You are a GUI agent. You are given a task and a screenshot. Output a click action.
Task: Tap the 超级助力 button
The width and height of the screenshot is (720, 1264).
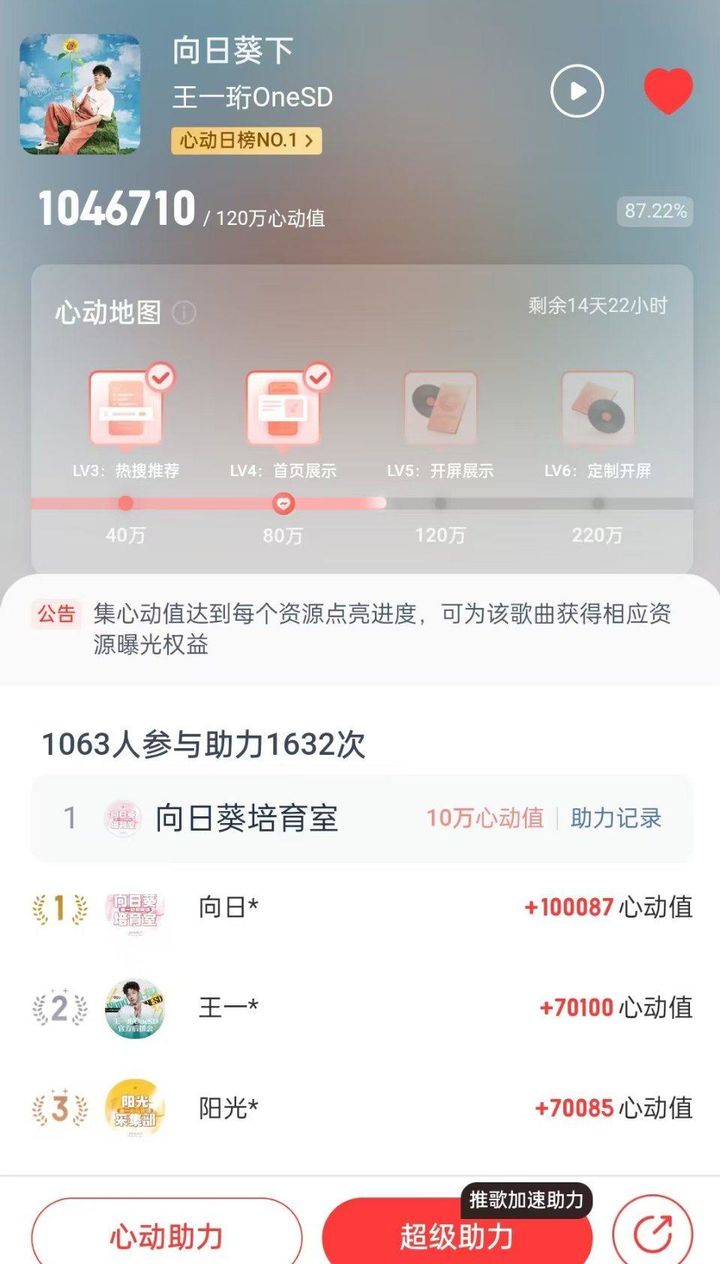pyautogui.click(x=457, y=1236)
